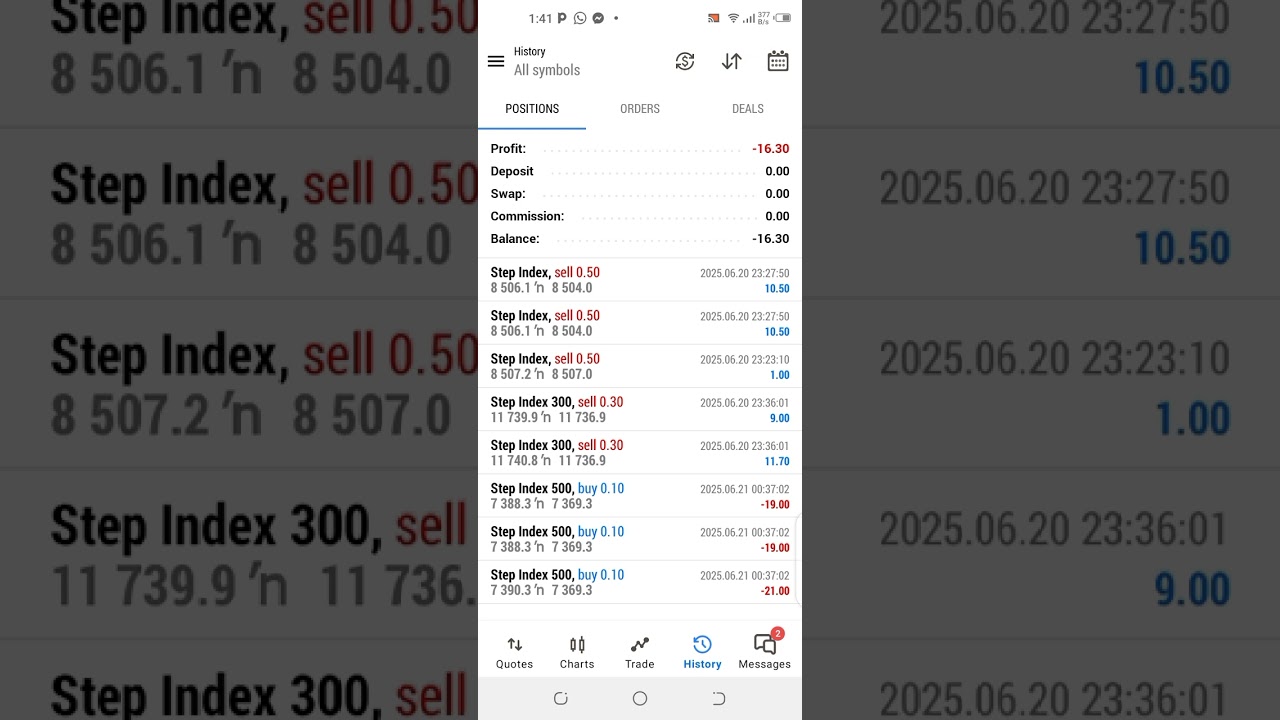The width and height of the screenshot is (1280, 720).
Task: Open the hamburger side menu
Action: tap(496, 61)
